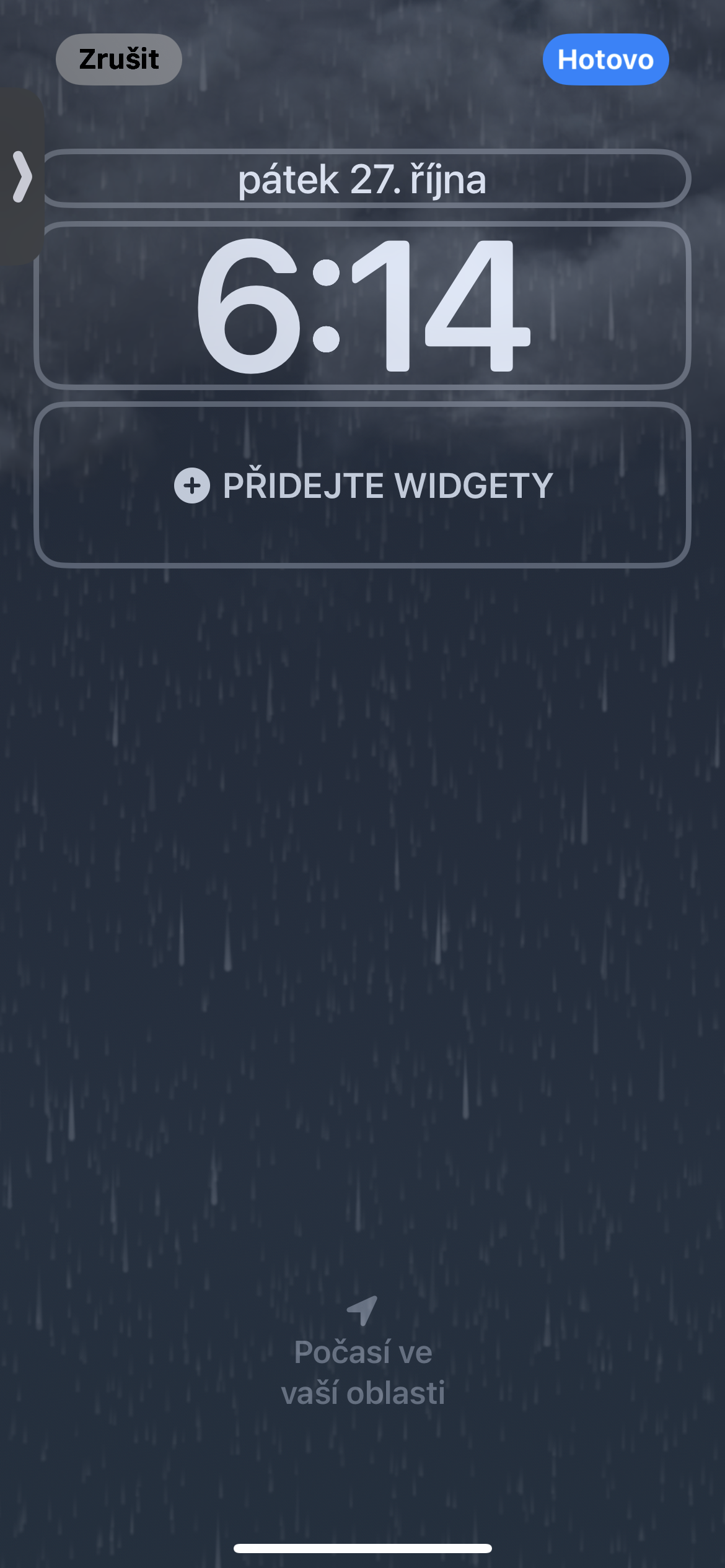Add widgets via Přidejte widgety
Image resolution: width=725 pixels, height=1568 pixels.
[362, 485]
